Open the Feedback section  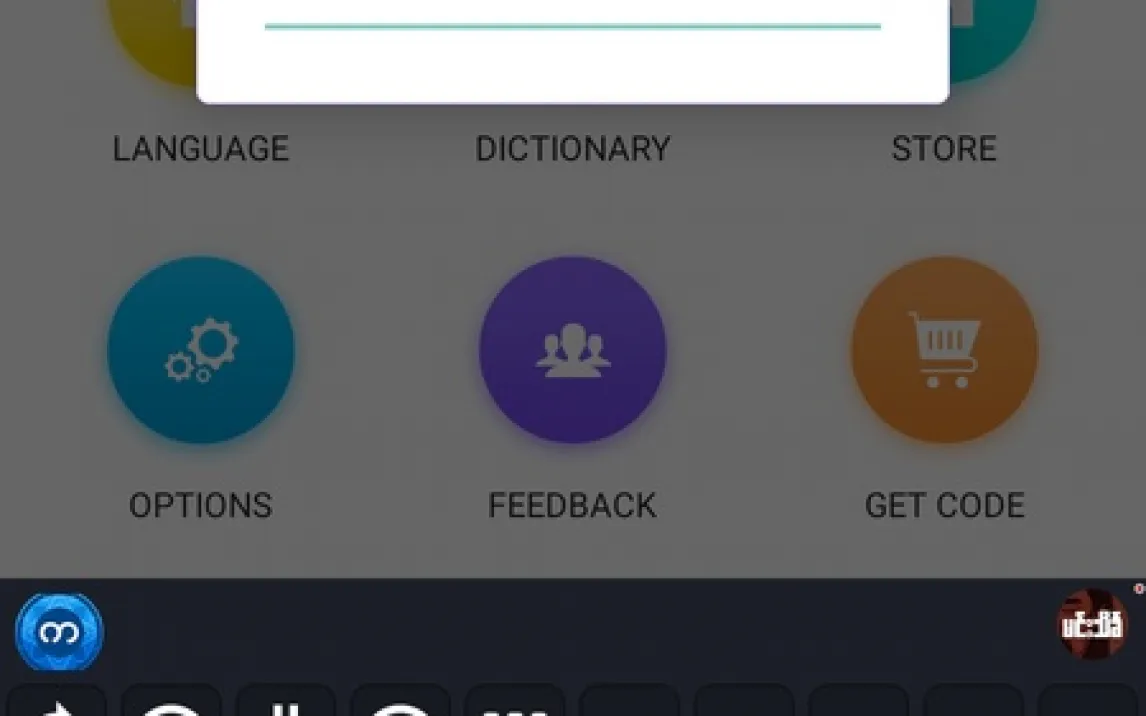coord(572,350)
